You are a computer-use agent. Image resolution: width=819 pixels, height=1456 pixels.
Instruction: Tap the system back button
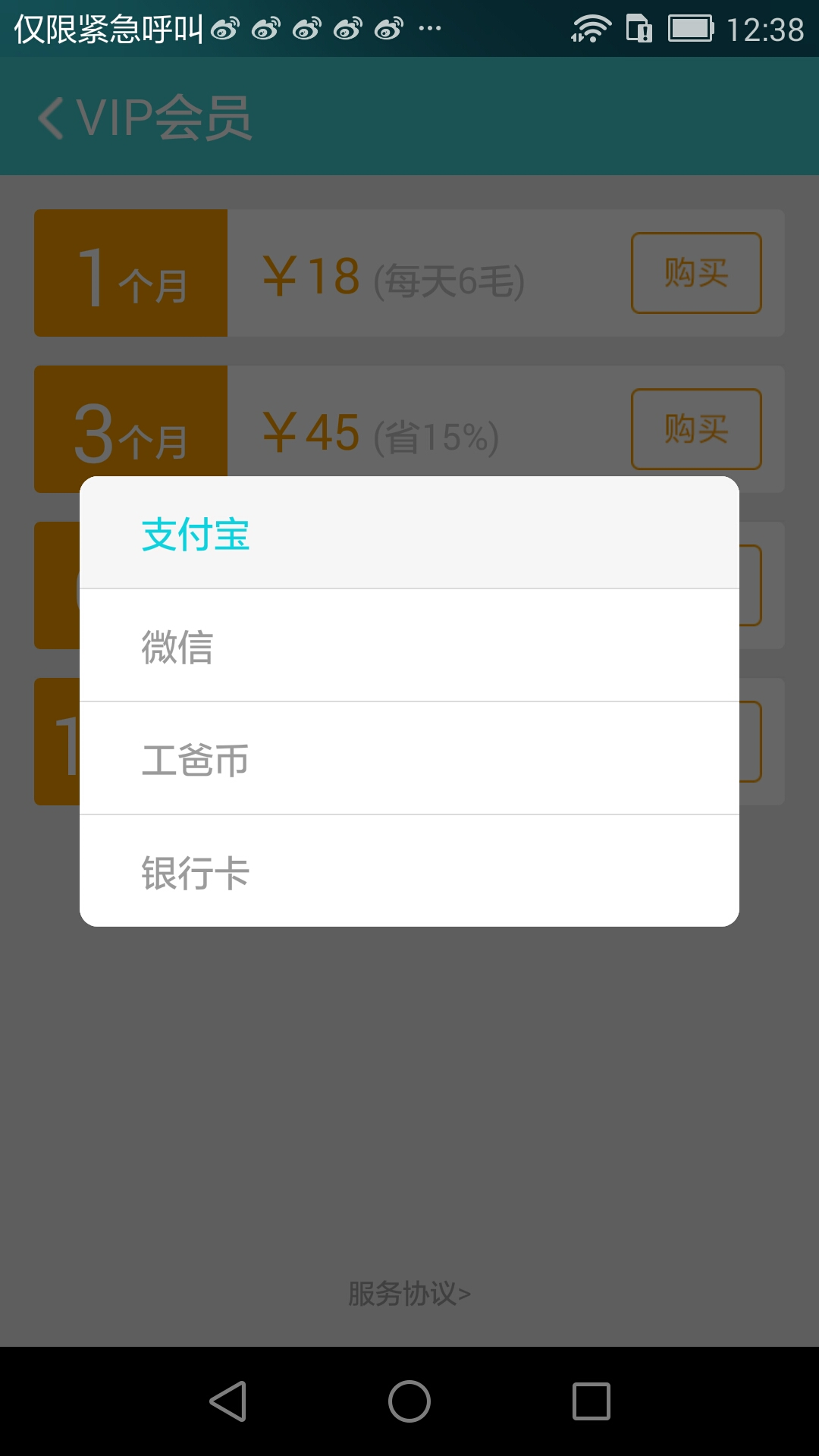coord(228,1401)
